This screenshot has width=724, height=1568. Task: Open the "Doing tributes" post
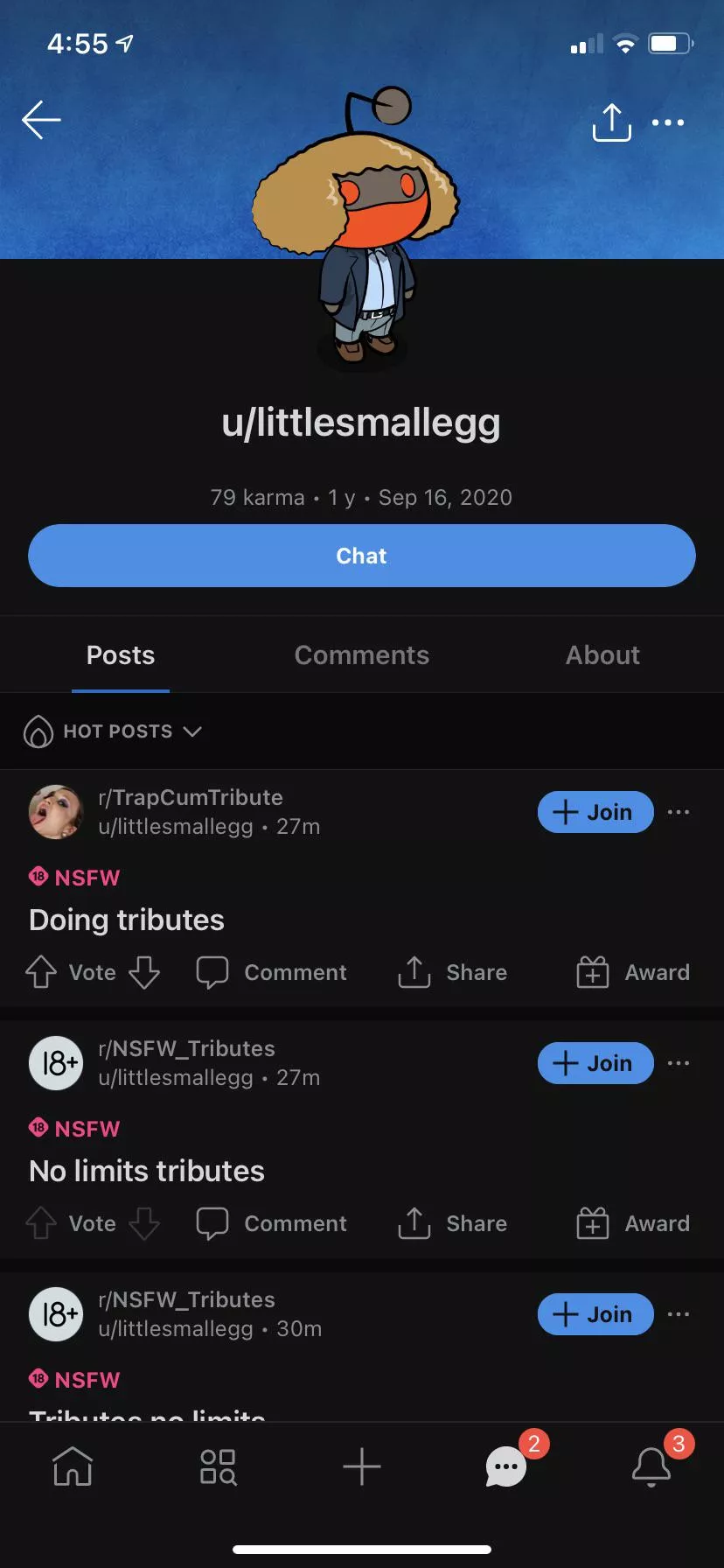pos(127,920)
